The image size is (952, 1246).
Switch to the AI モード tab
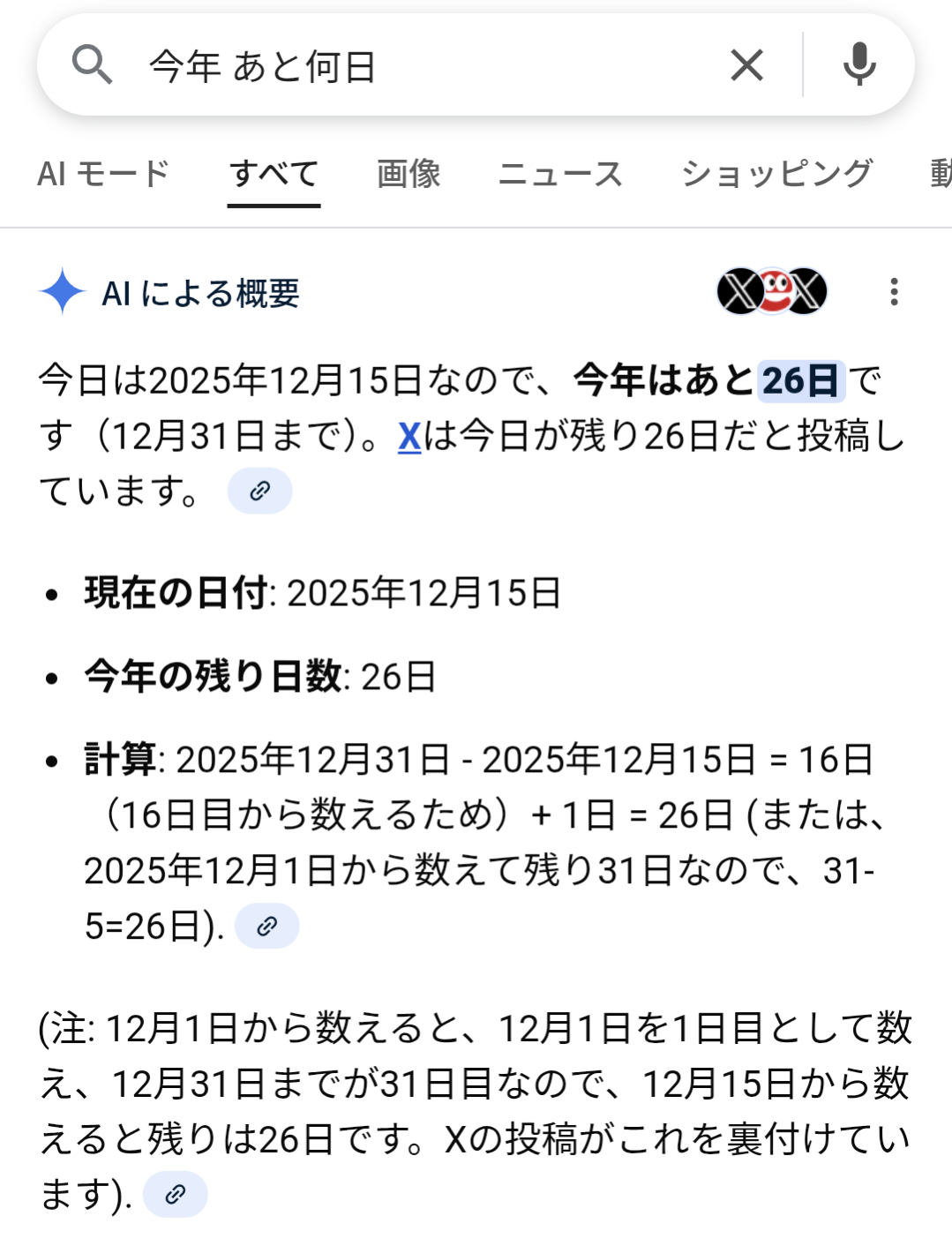pyautogui.click(x=103, y=174)
